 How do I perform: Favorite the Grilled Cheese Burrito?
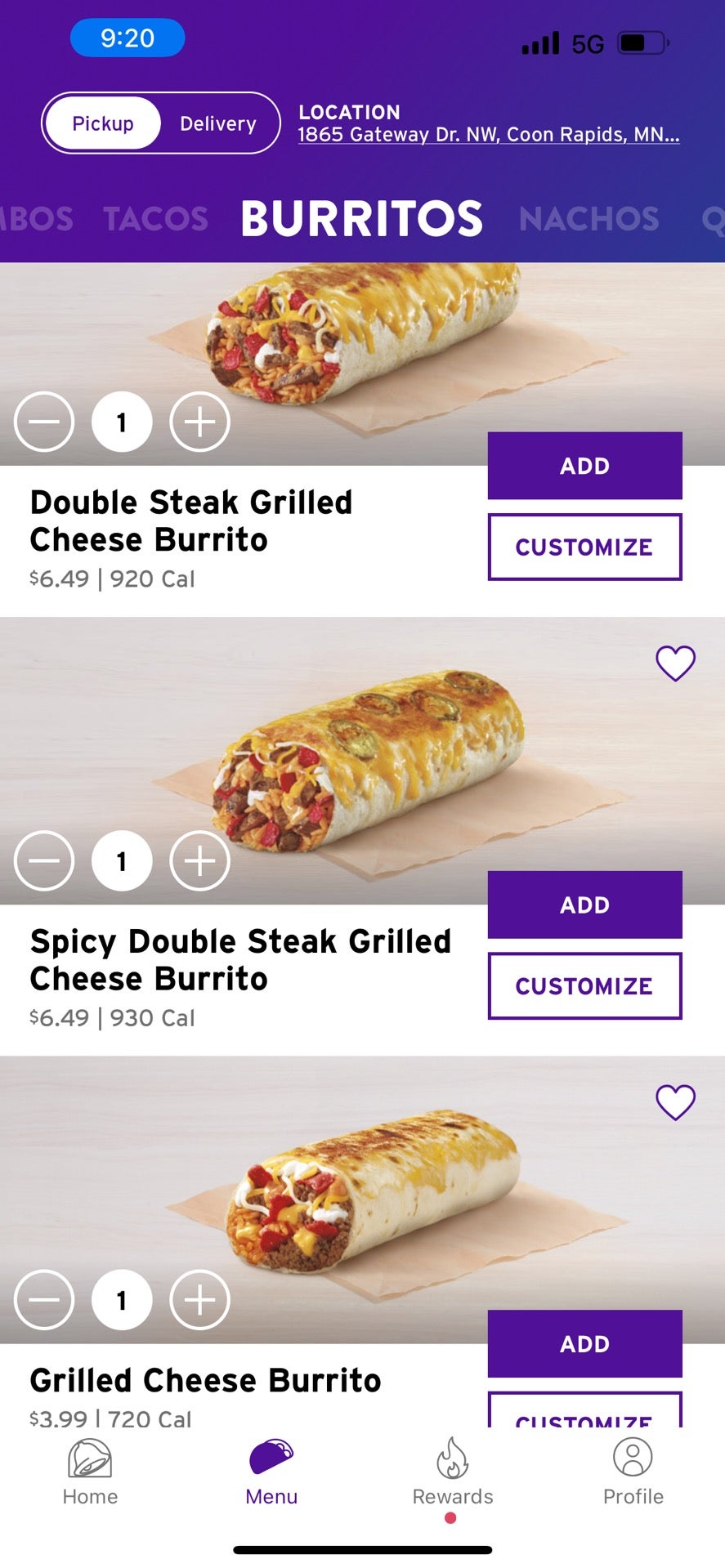pyautogui.click(x=675, y=1101)
